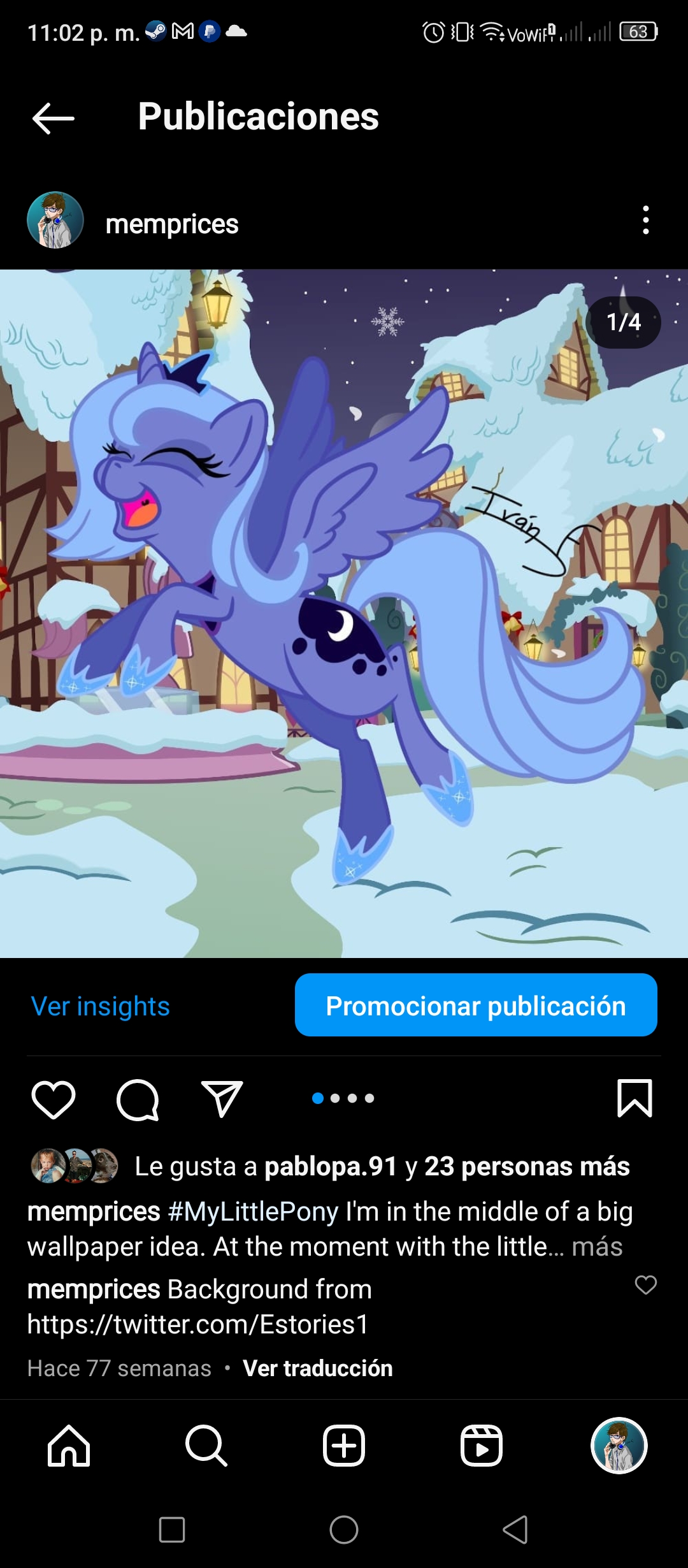Switch to the Reels tab
The image size is (688, 1568).
(x=482, y=1446)
